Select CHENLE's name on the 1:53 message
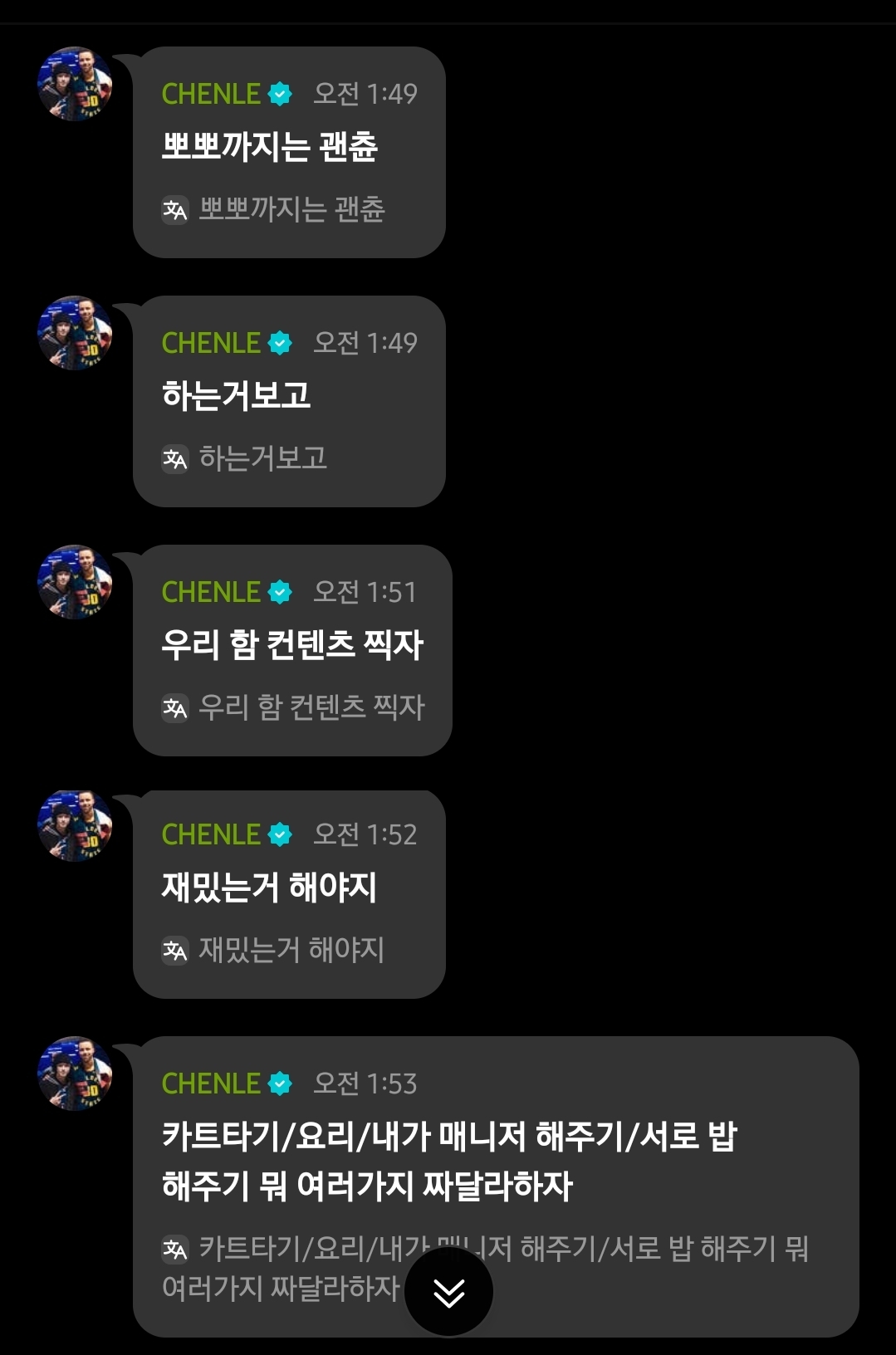 tap(210, 1083)
